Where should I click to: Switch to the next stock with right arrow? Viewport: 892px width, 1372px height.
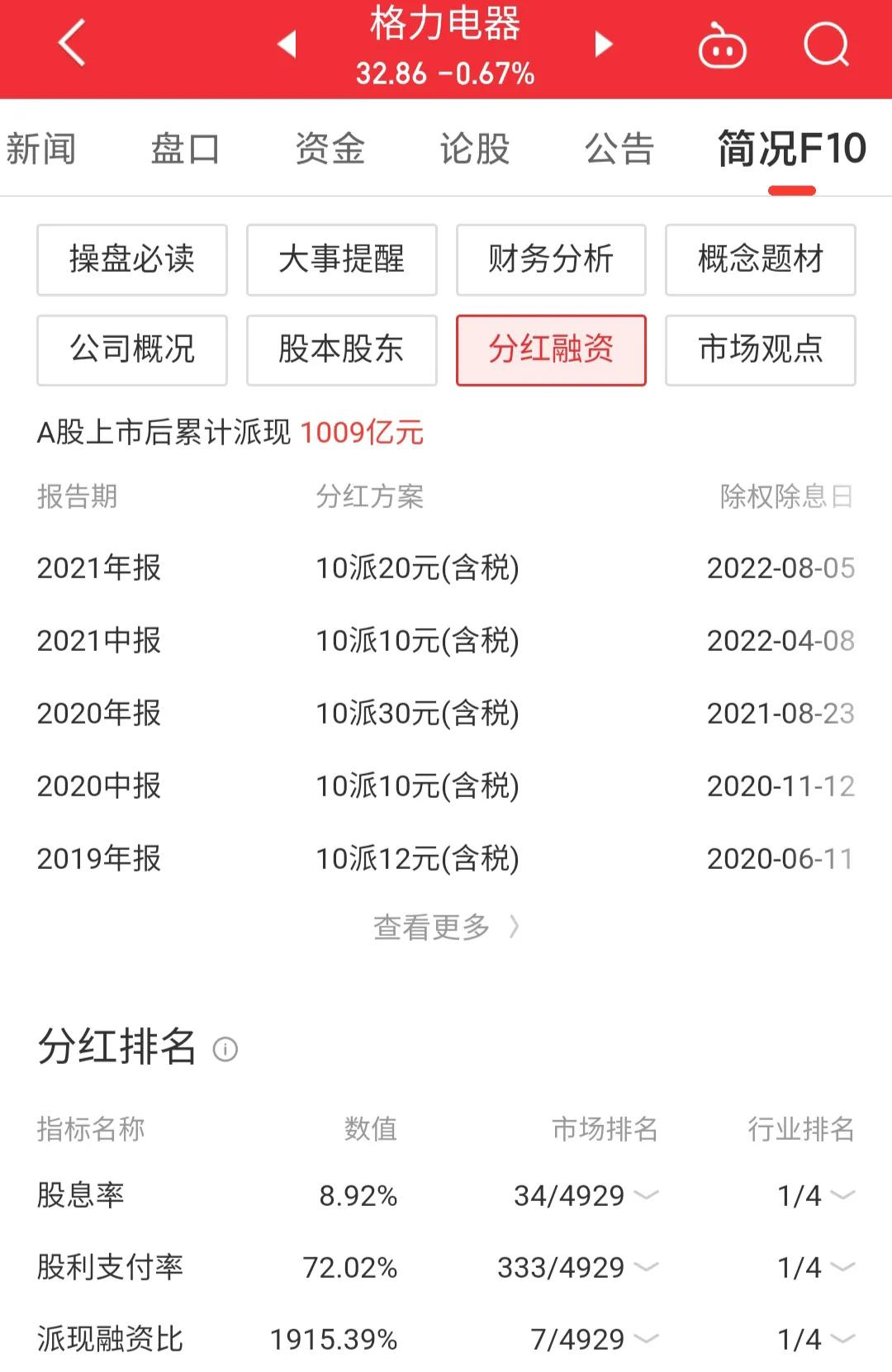[604, 45]
